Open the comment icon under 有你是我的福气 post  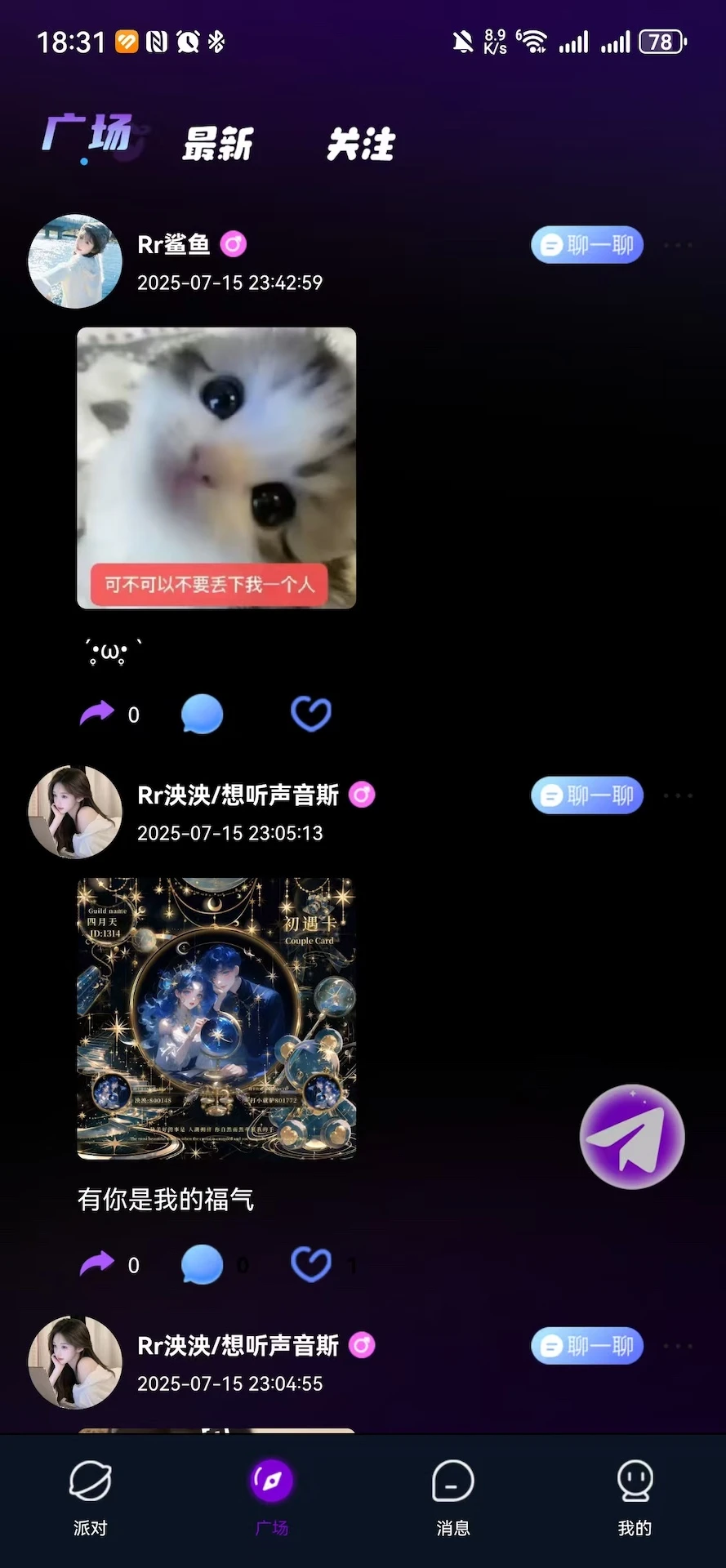tap(202, 1264)
